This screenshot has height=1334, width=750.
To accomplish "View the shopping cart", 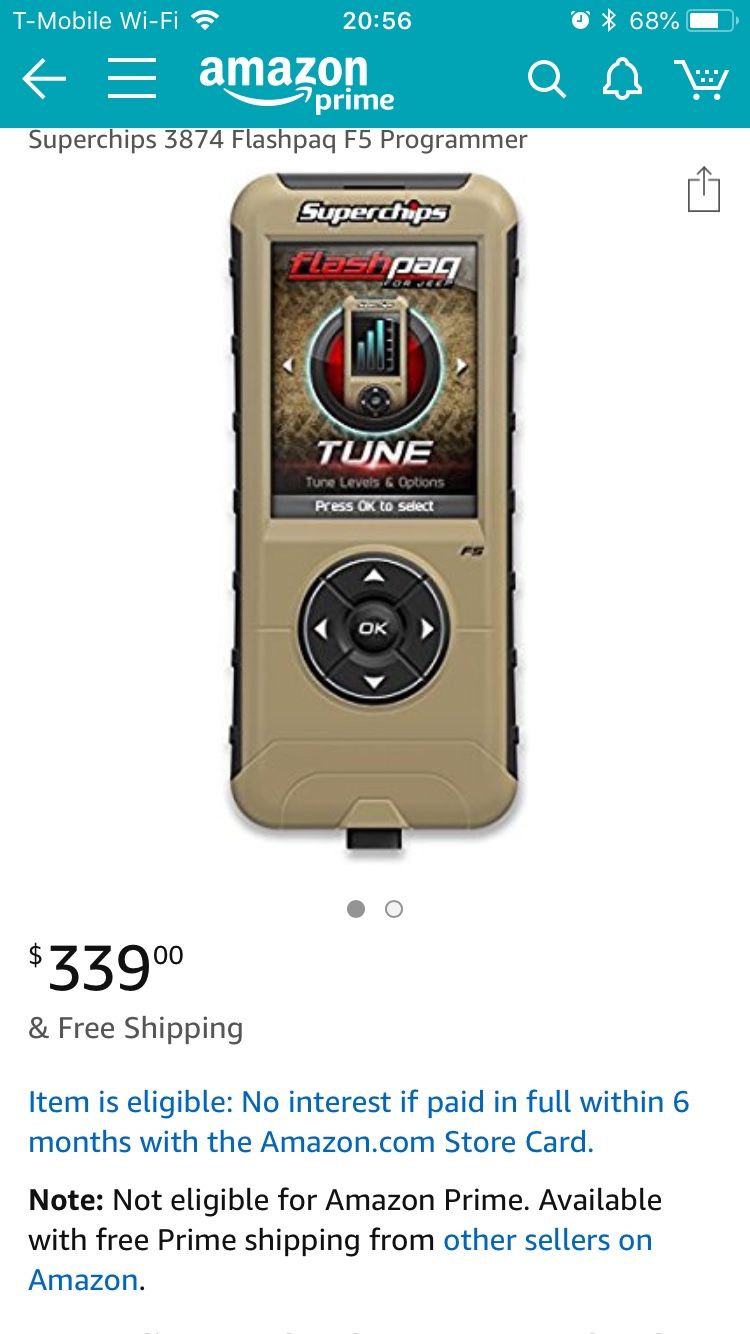I will coord(701,79).
